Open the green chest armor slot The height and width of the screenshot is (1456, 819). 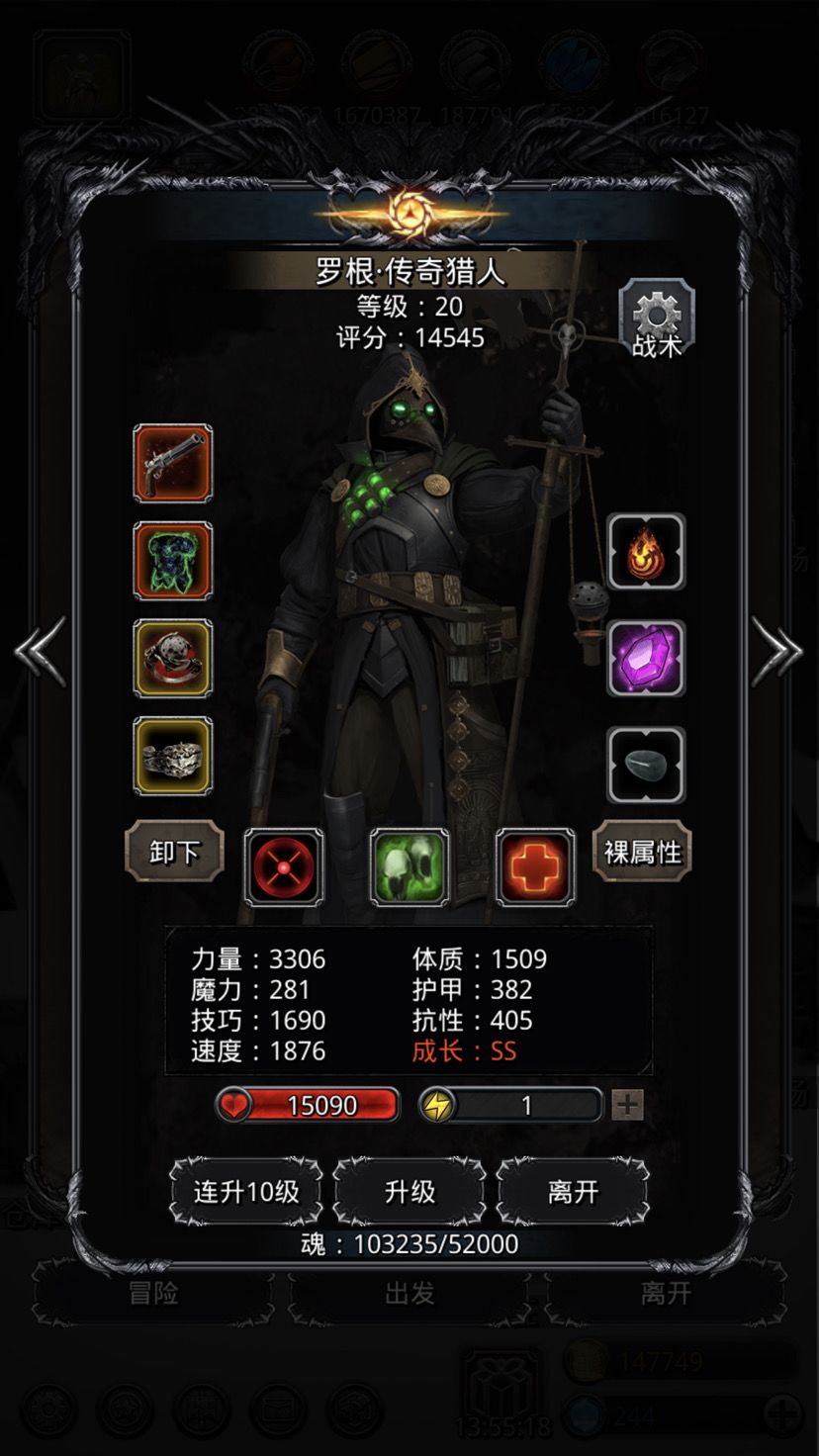174,562
